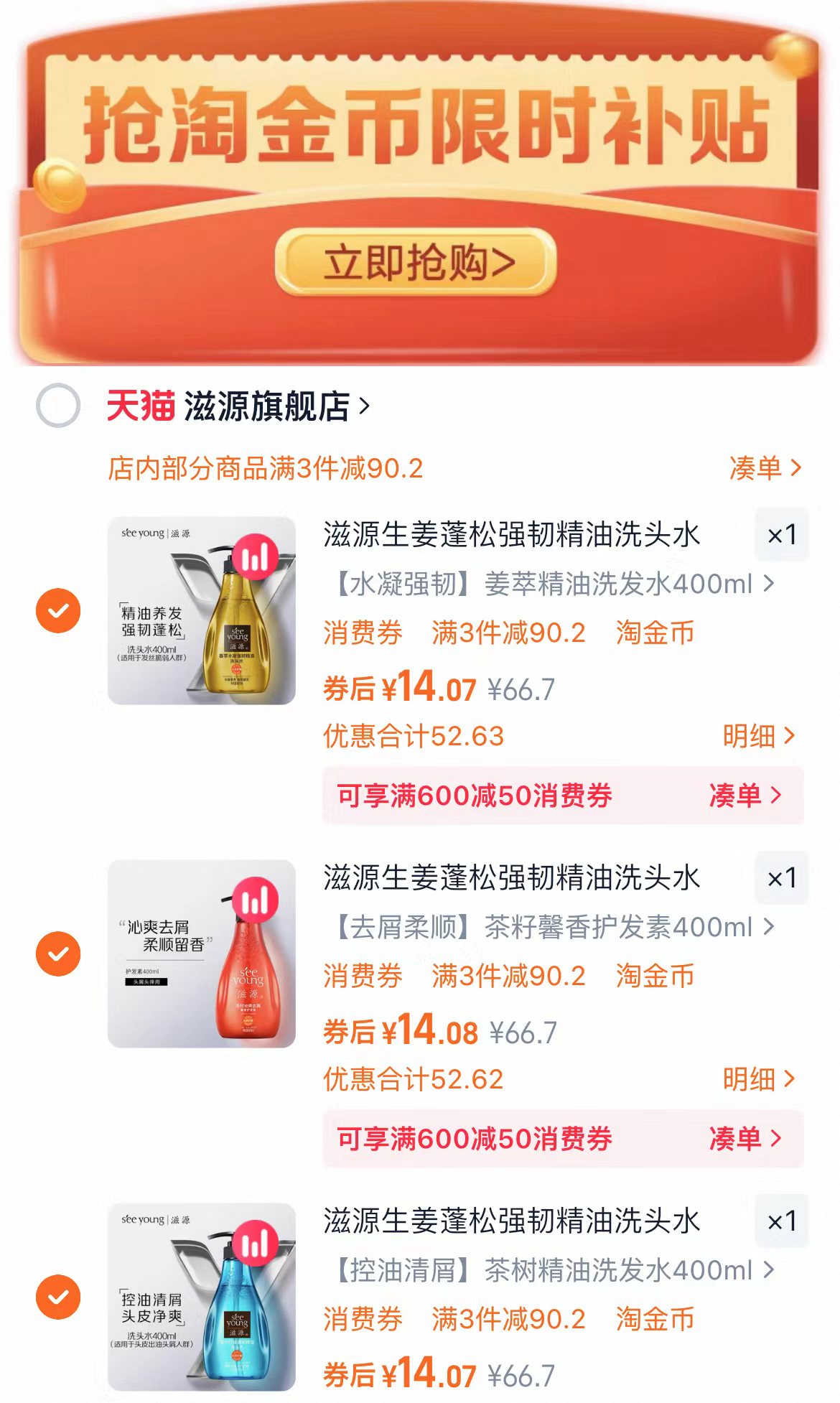This screenshot has height=1403, width=840.
Task: Click the 立即抢购 button on the banner
Action: 420,261
